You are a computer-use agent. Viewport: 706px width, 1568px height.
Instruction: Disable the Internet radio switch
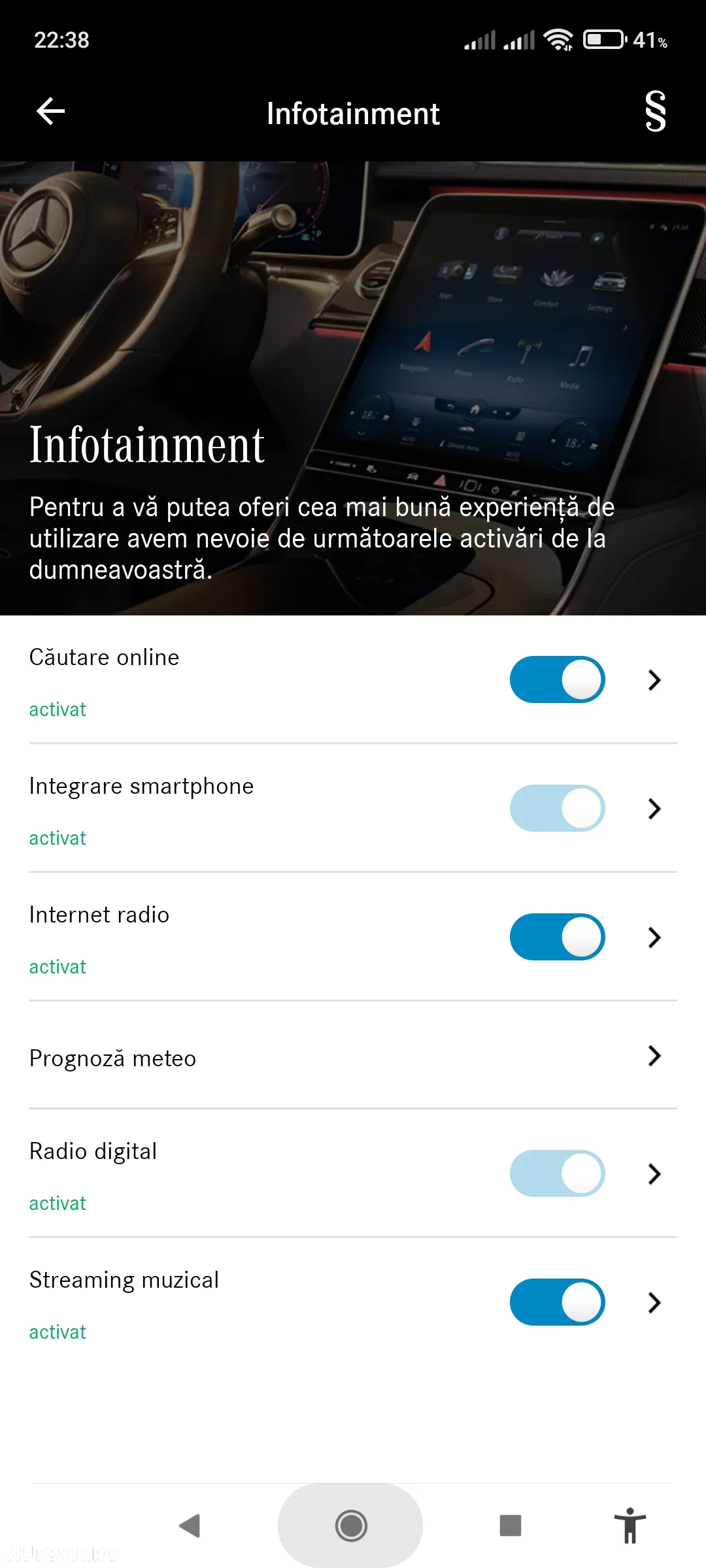tap(557, 937)
